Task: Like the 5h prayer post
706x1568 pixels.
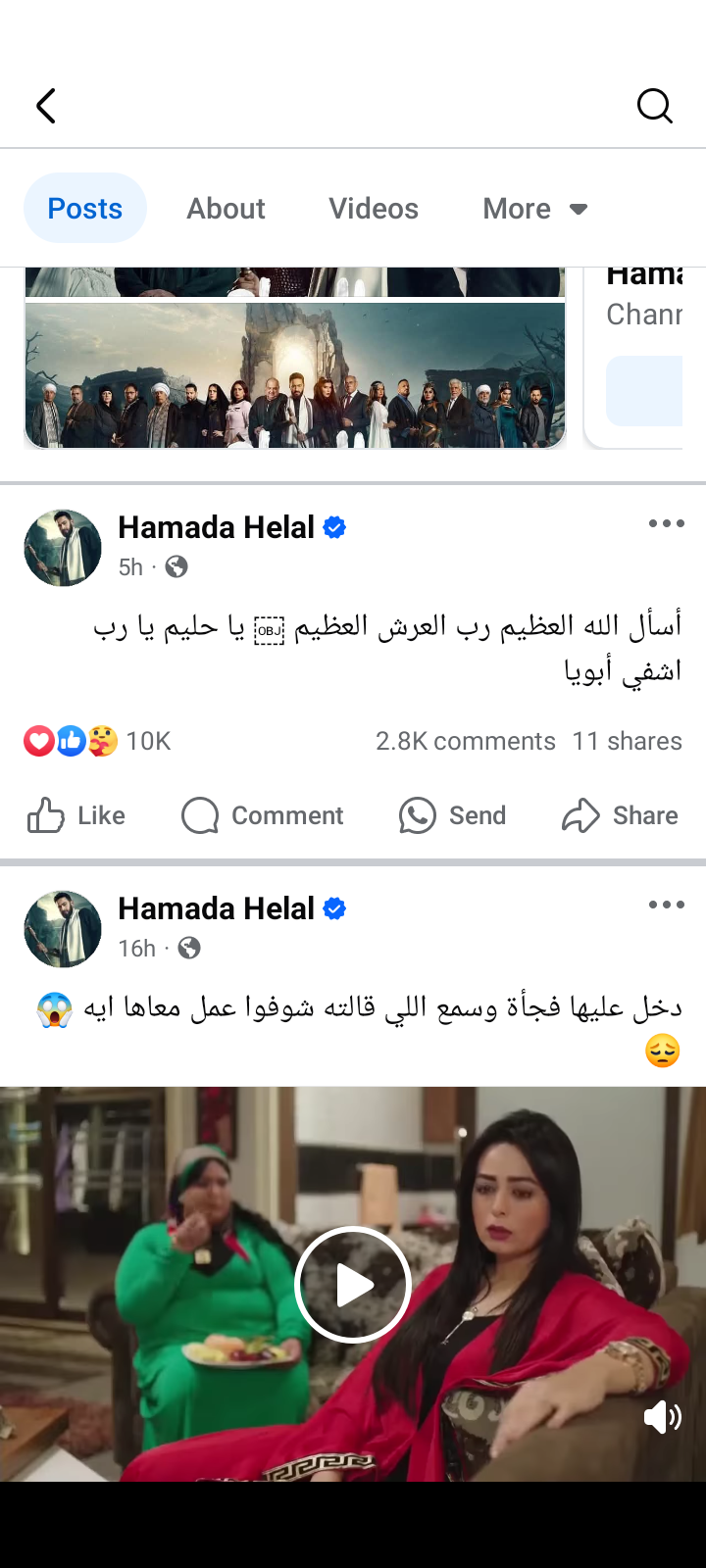Action: [x=76, y=815]
